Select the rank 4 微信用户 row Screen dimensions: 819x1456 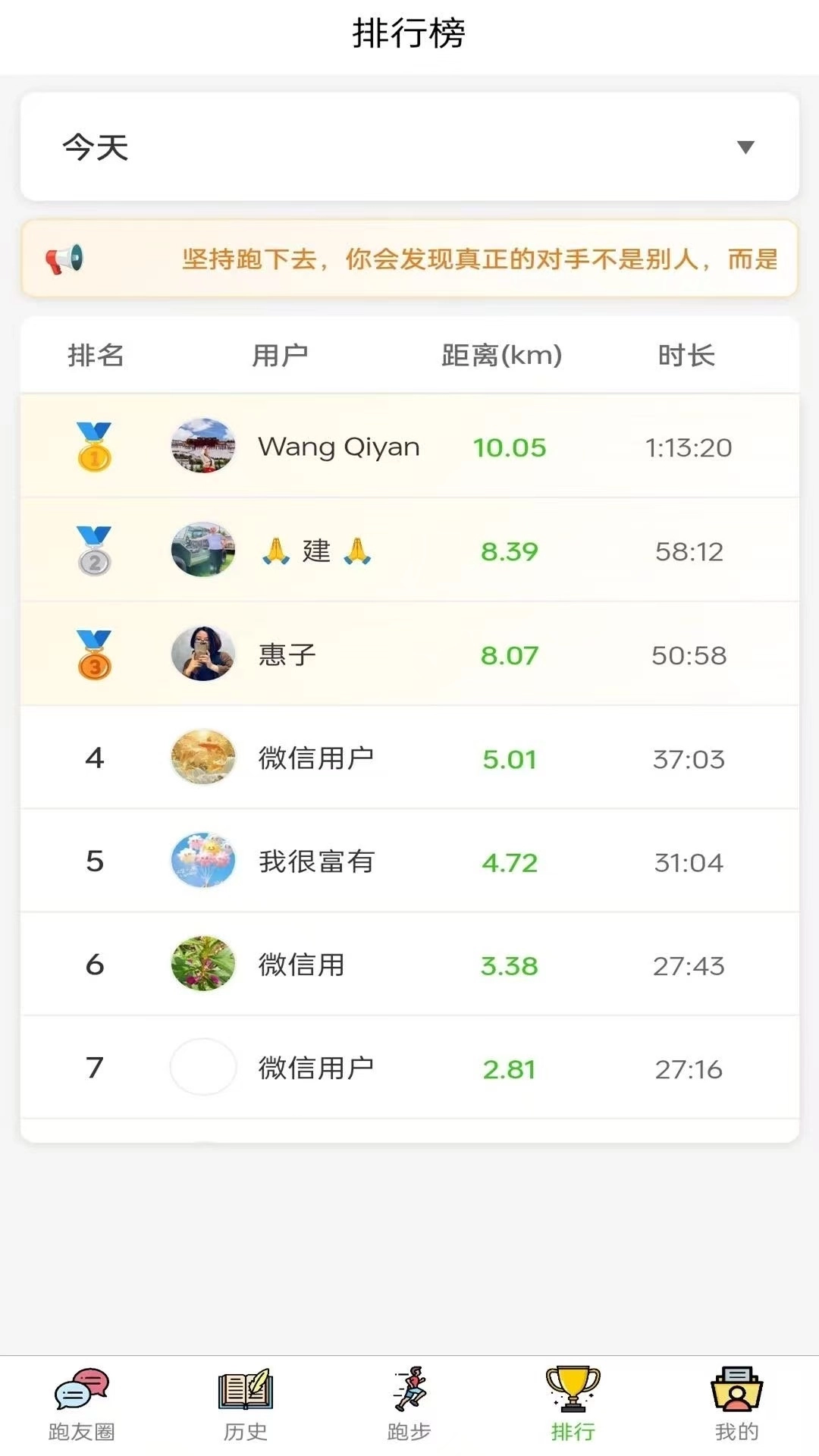coord(409,758)
